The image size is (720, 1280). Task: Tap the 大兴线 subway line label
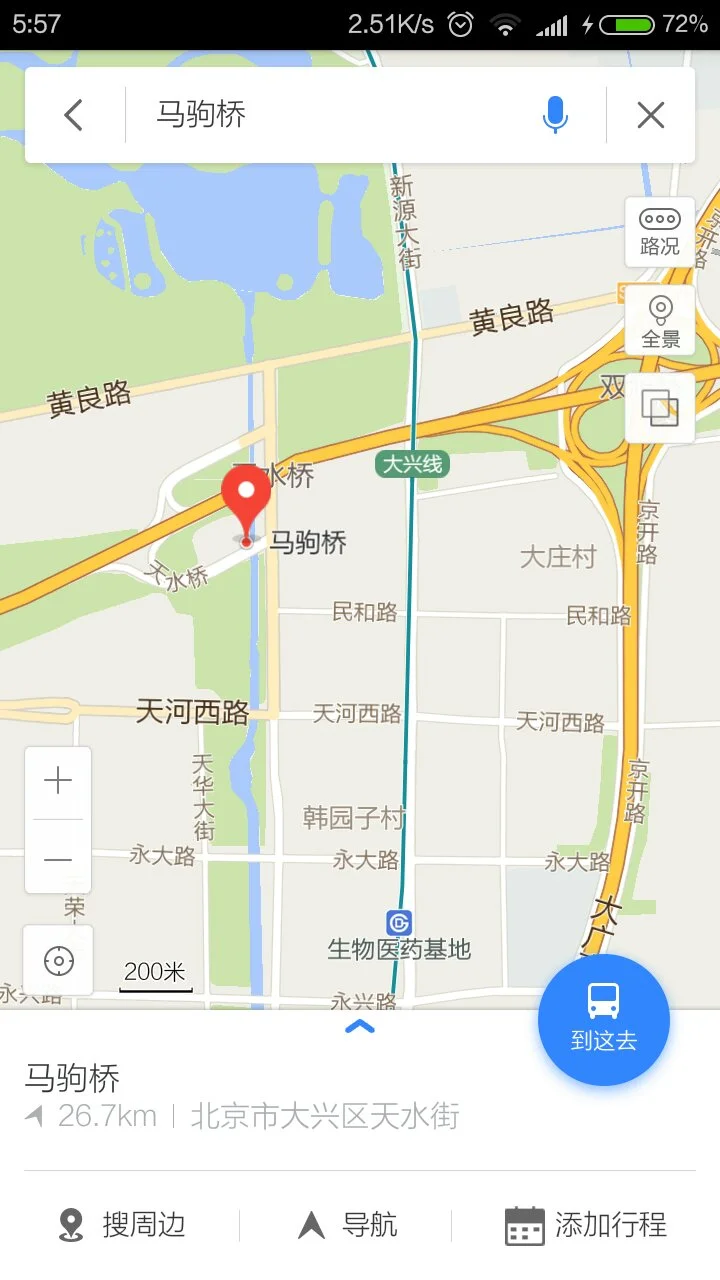coord(411,464)
